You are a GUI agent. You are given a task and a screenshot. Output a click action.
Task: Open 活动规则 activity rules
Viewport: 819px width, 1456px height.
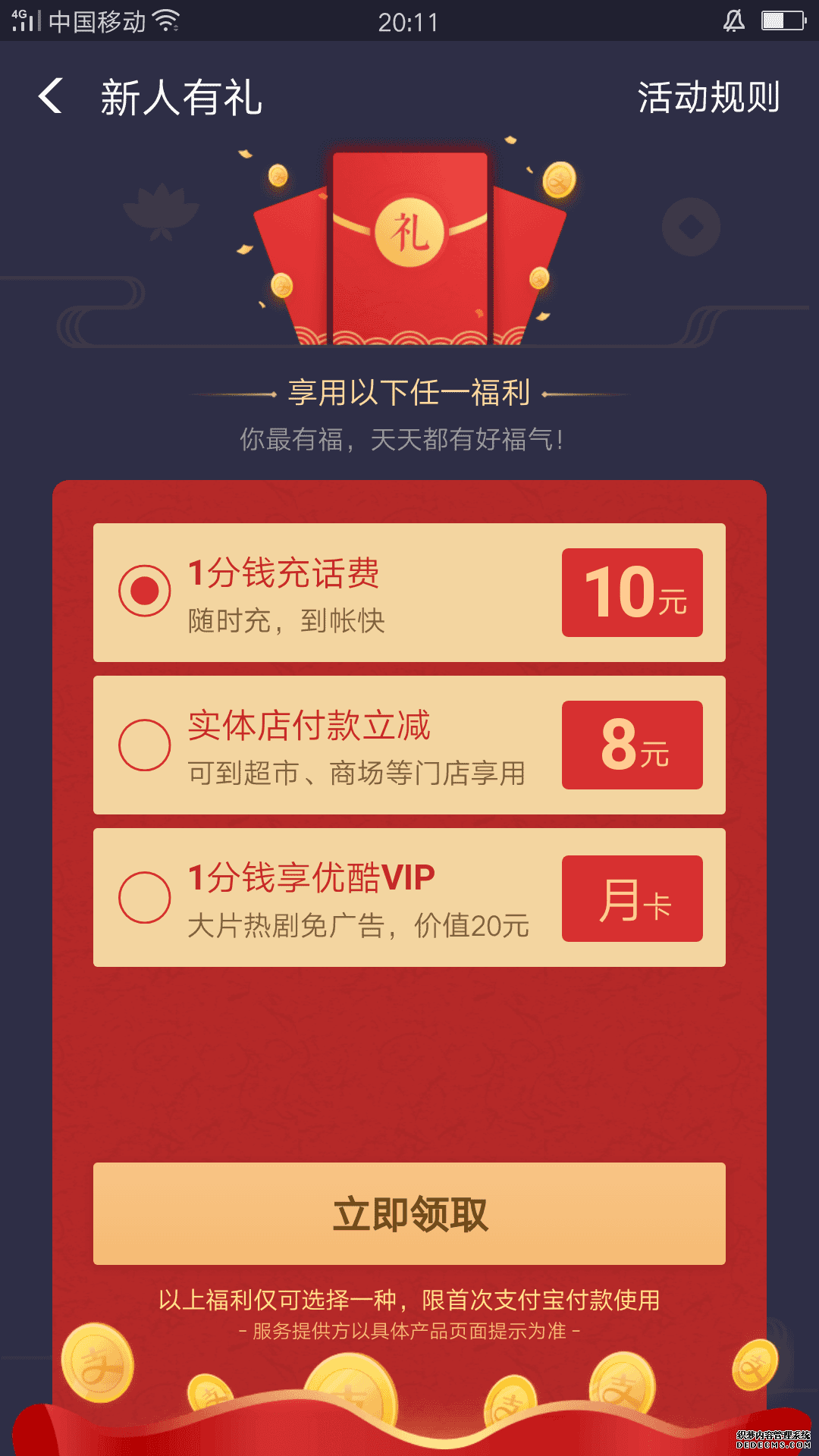coord(708,98)
